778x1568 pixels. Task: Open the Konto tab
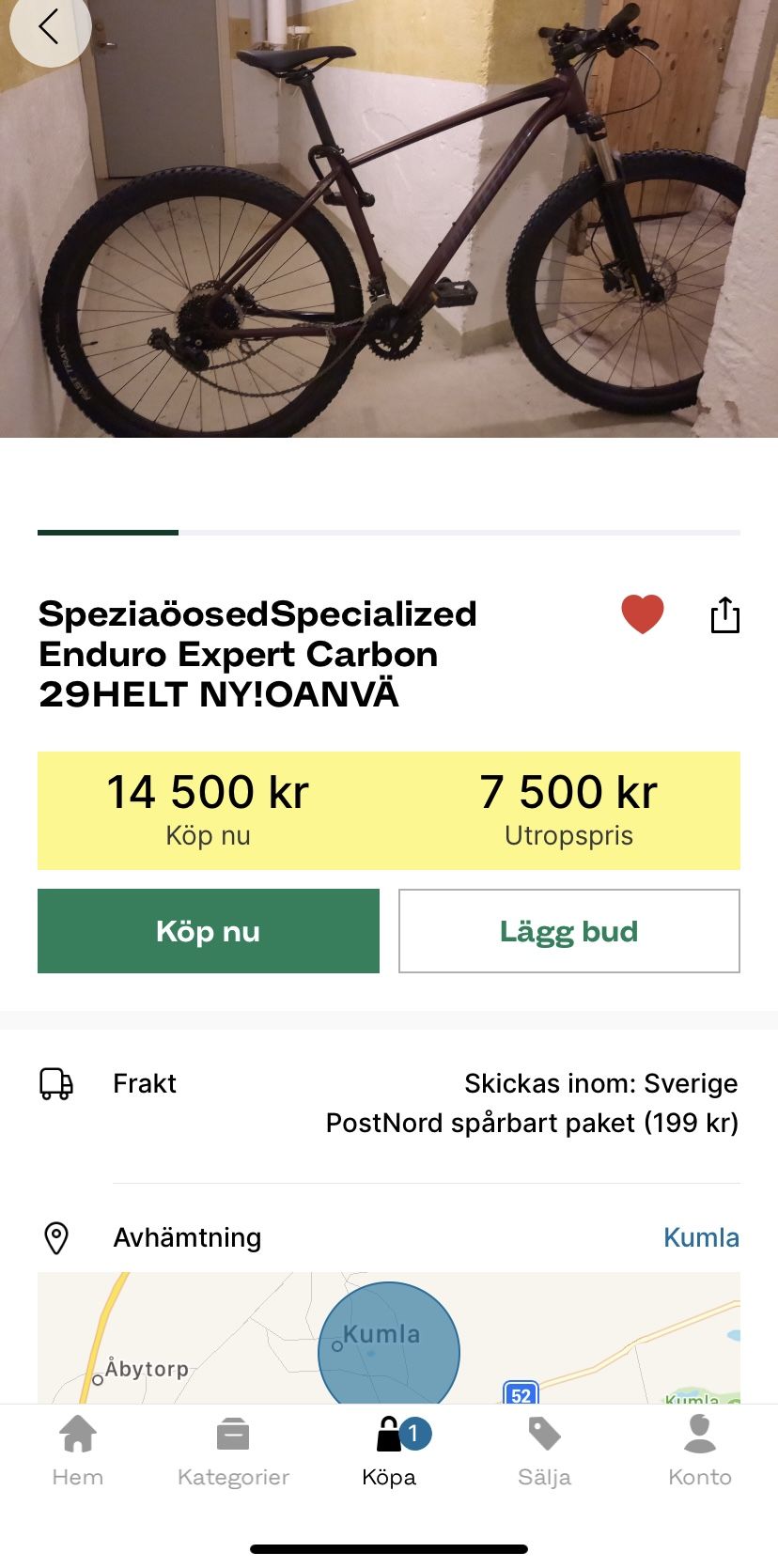pyautogui.click(x=700, y=1452)
